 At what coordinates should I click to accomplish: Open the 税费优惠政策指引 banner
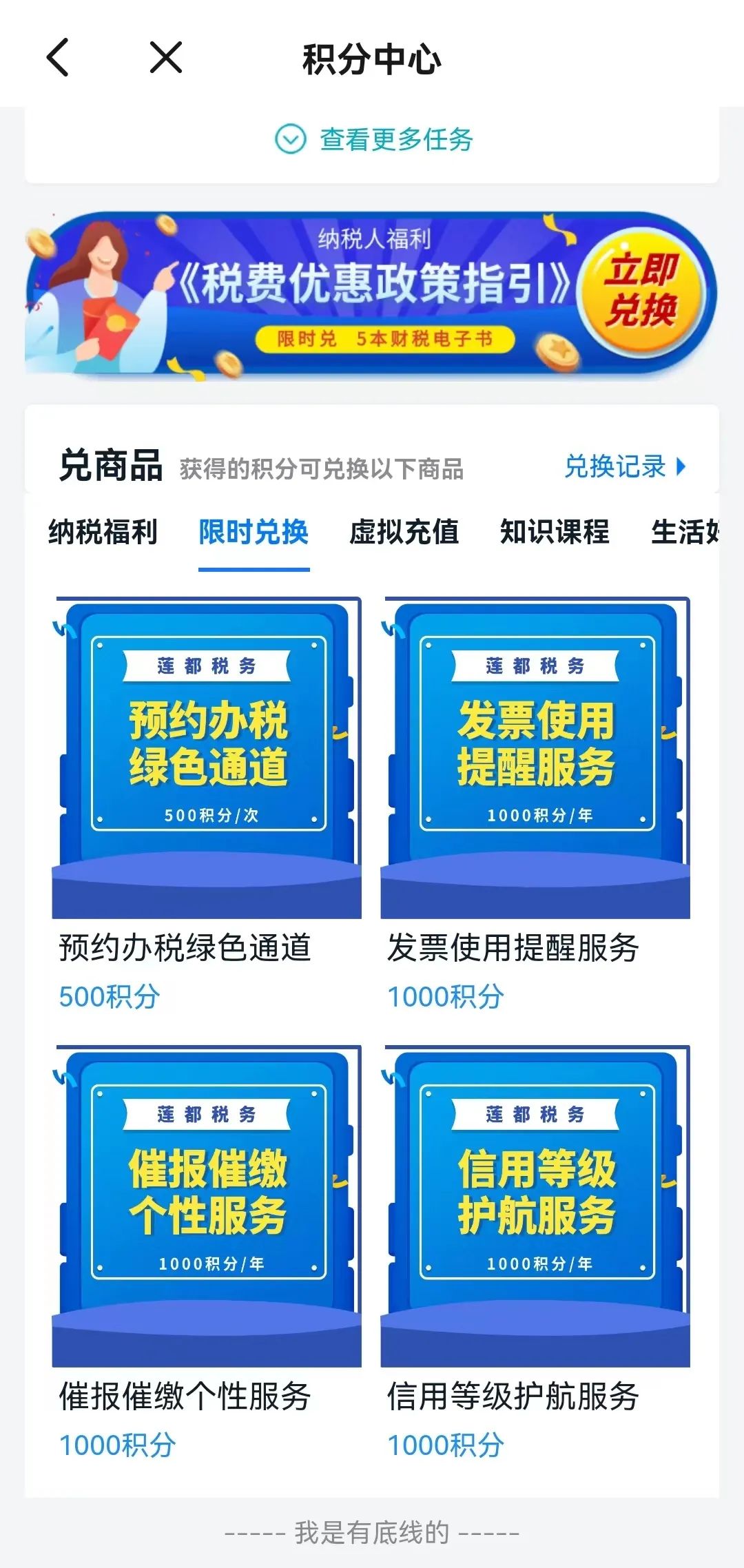(371, 295)
